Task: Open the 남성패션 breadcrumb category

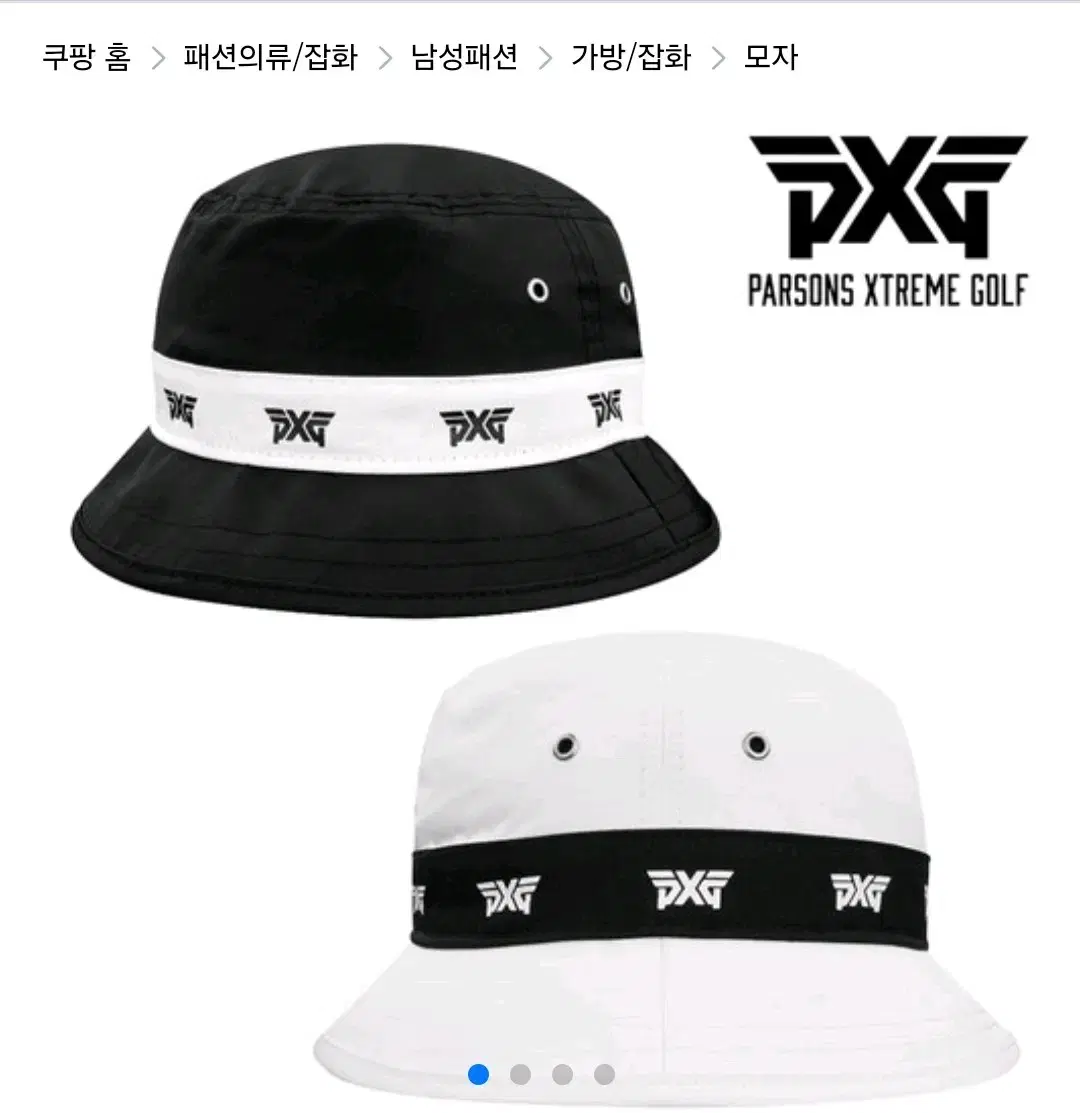Action: point(462,57)
